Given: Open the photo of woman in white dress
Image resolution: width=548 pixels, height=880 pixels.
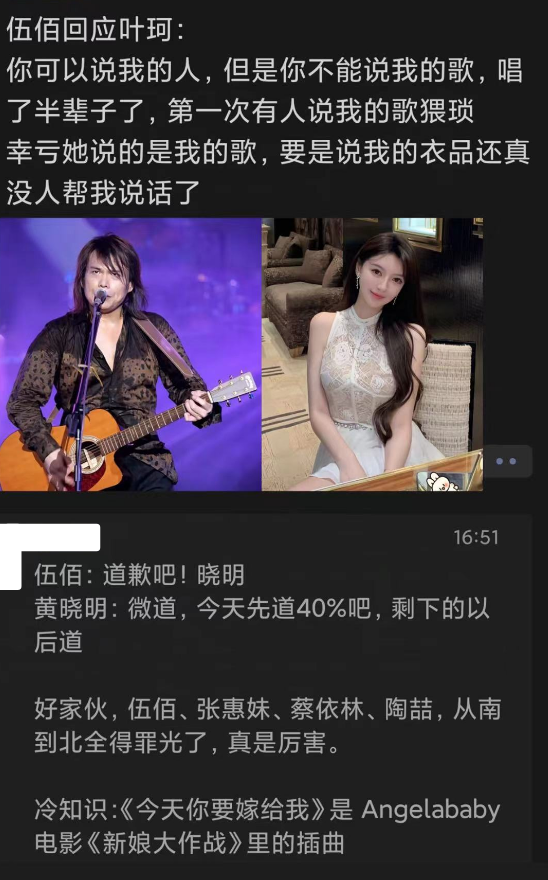Looking at the screenshot, I should [x=372, y=354].
